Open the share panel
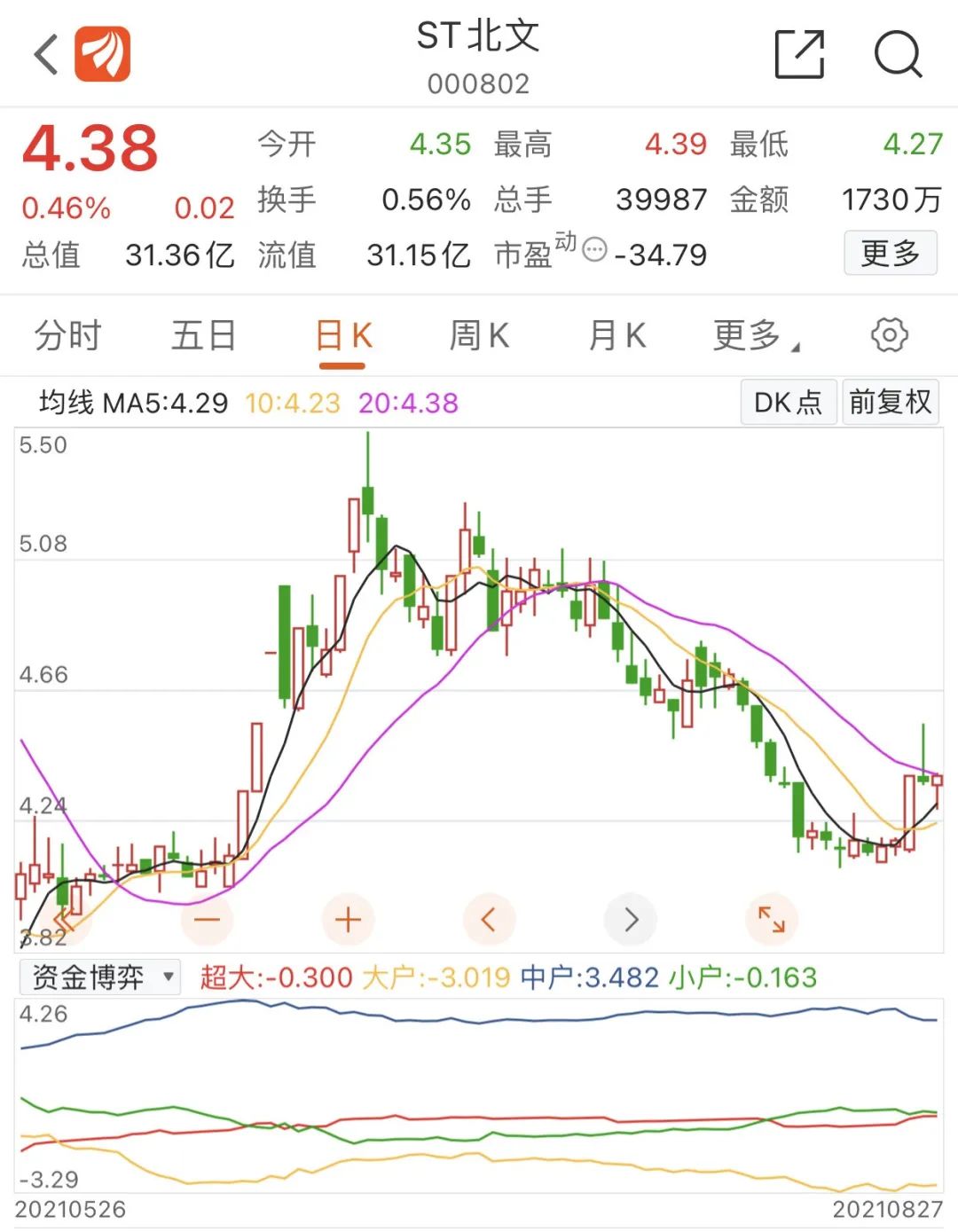 click(799, 55)
